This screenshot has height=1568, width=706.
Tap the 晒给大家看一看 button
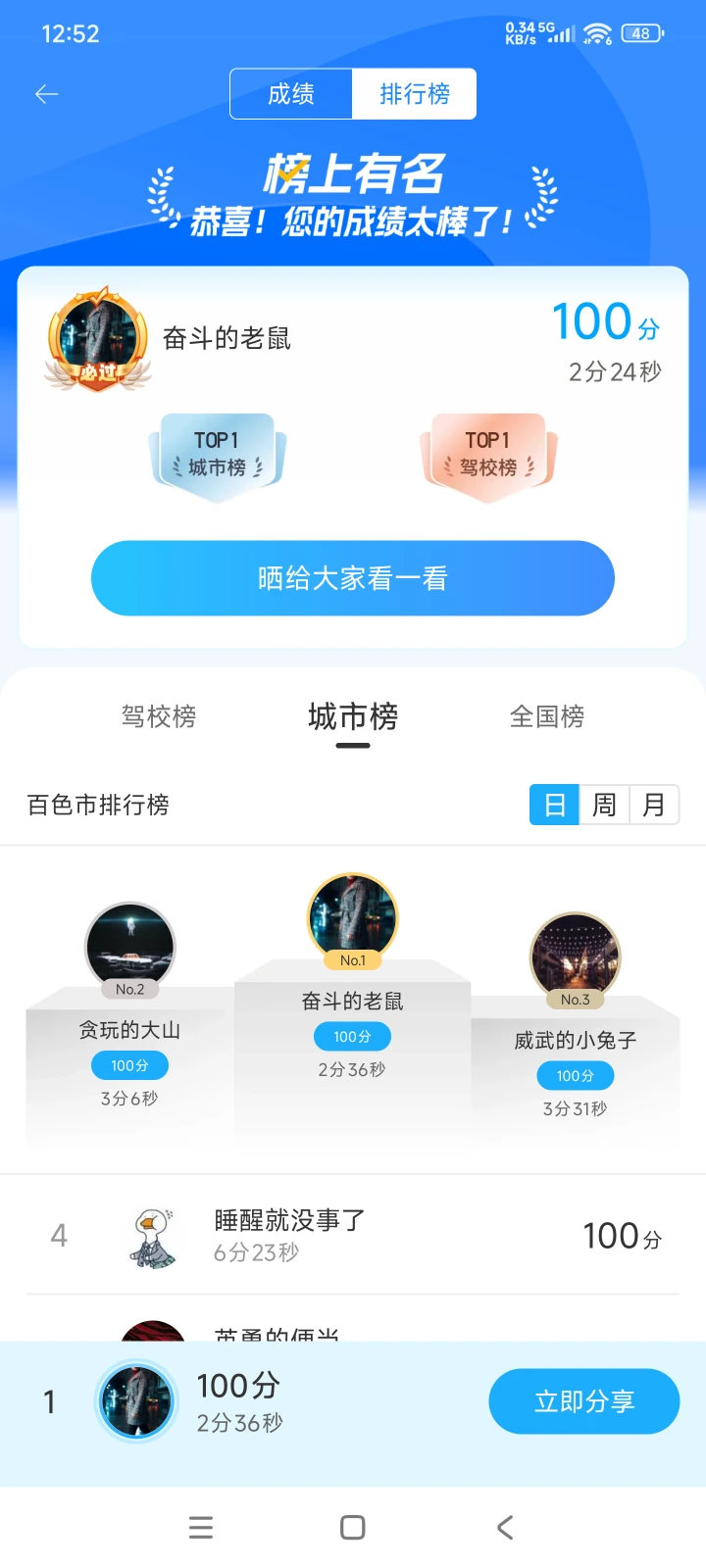click(353, 578)
